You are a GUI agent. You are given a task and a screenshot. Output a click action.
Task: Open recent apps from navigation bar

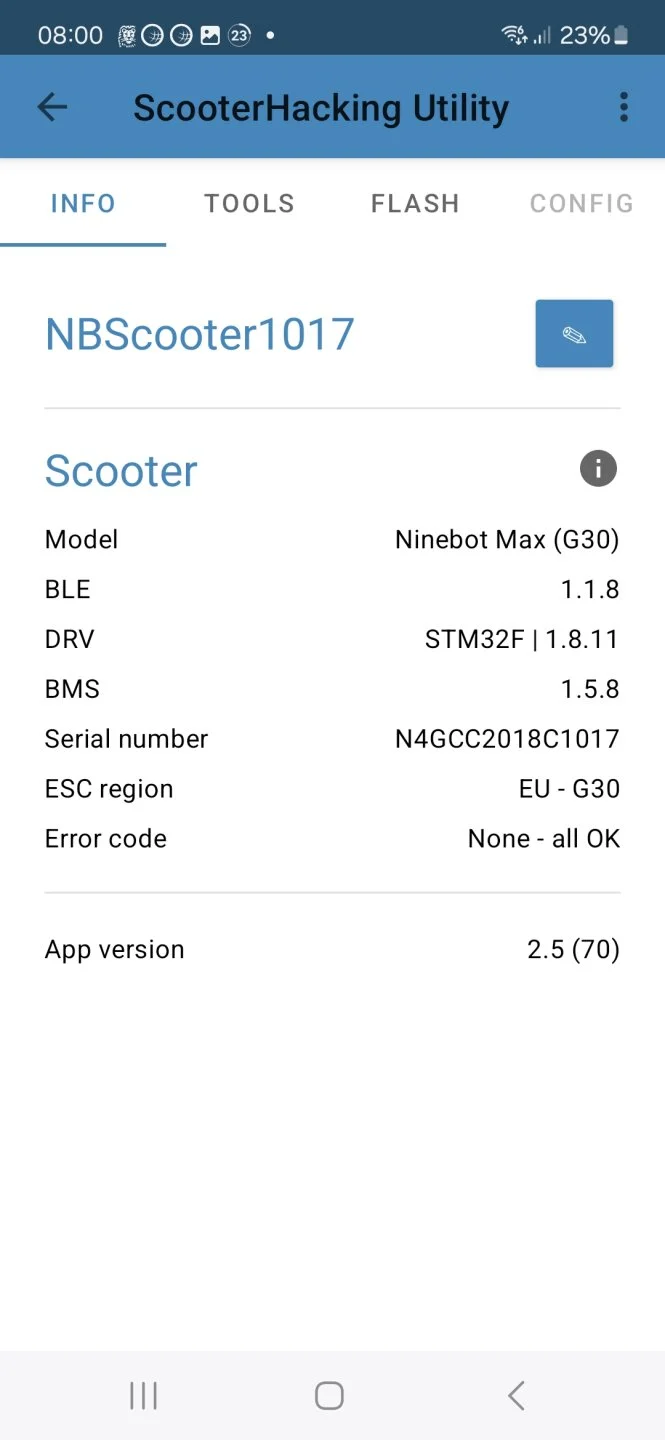[x=144, y=1395]
